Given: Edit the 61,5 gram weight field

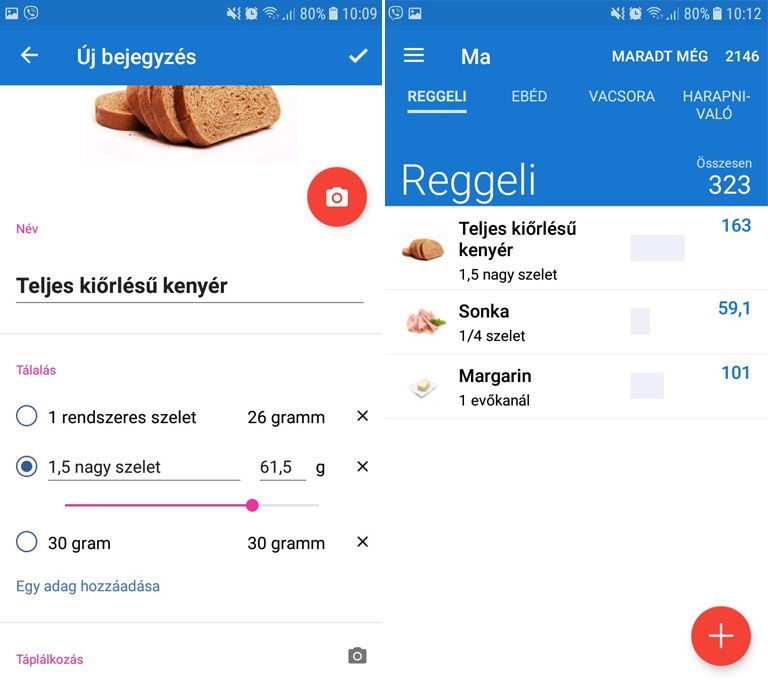Looking at the screenshot, I should pyautogui.click(x=282, y=467).
